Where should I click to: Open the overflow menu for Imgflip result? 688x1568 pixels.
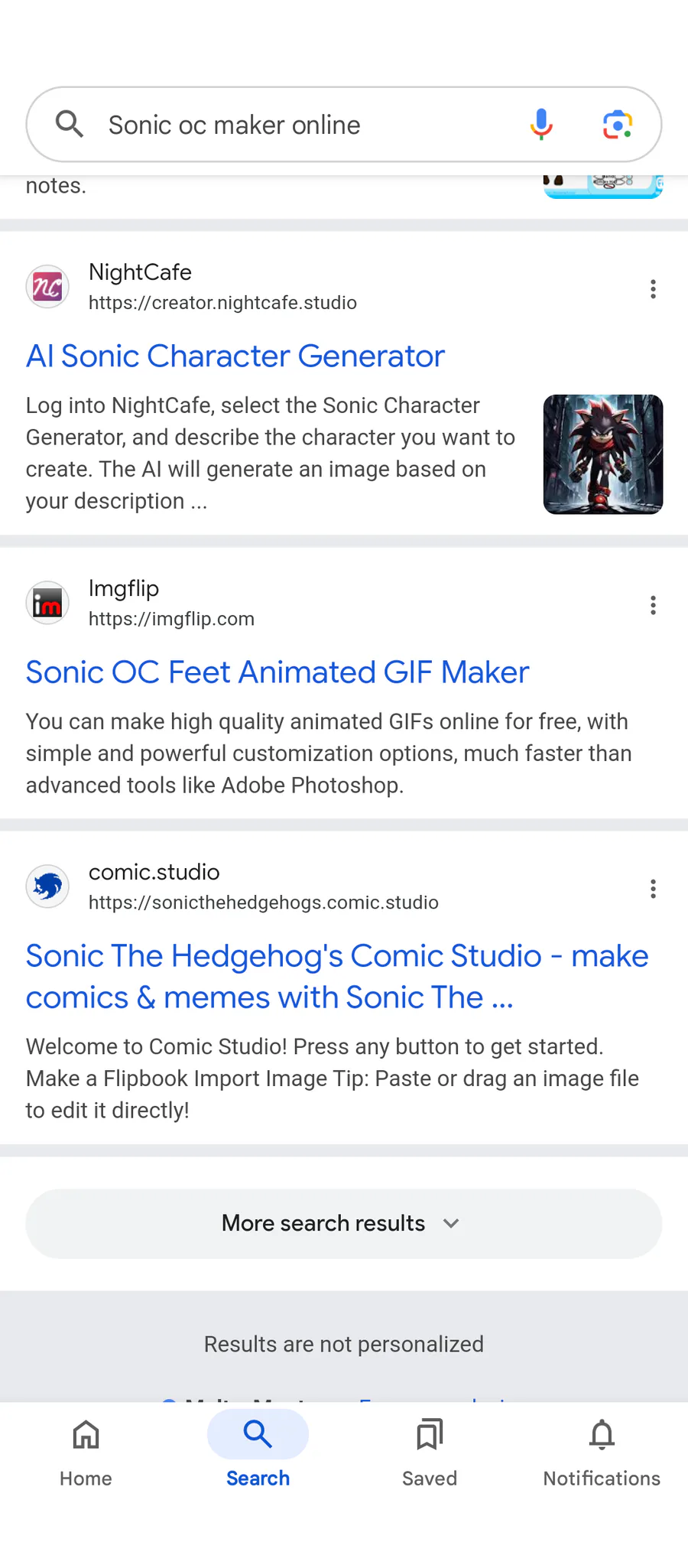(653, 605)
